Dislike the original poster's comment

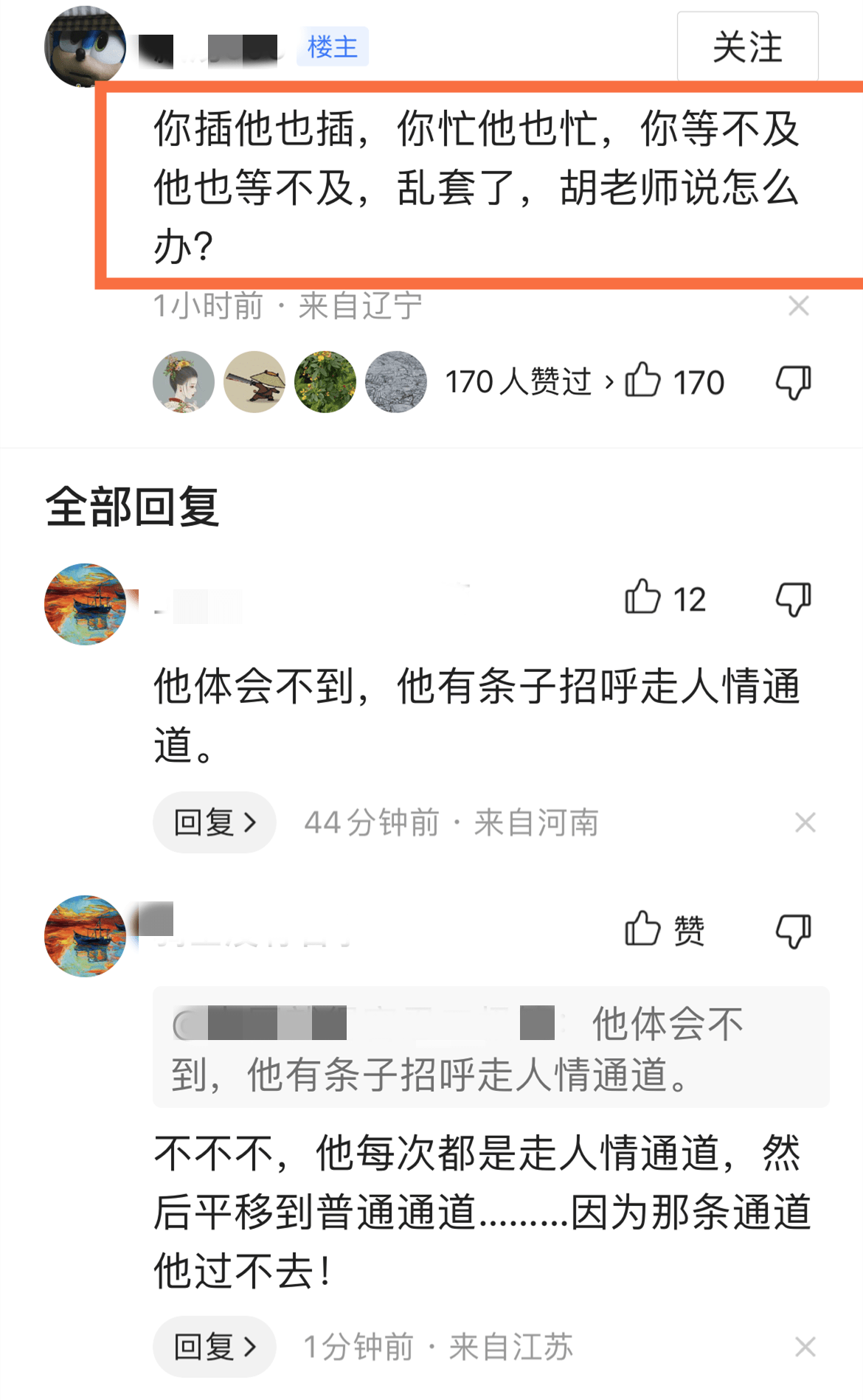(x=793, y=381)
